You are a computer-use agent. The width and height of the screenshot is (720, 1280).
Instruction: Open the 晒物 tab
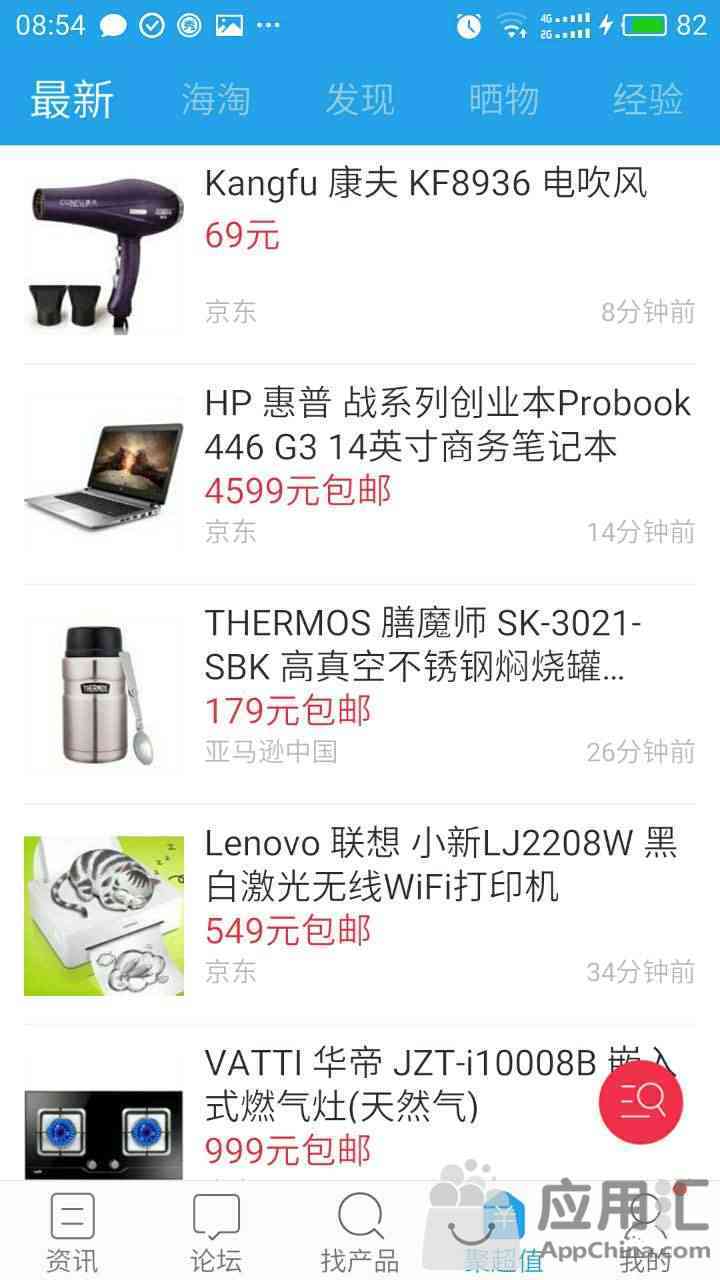click(x=504, y=100)
